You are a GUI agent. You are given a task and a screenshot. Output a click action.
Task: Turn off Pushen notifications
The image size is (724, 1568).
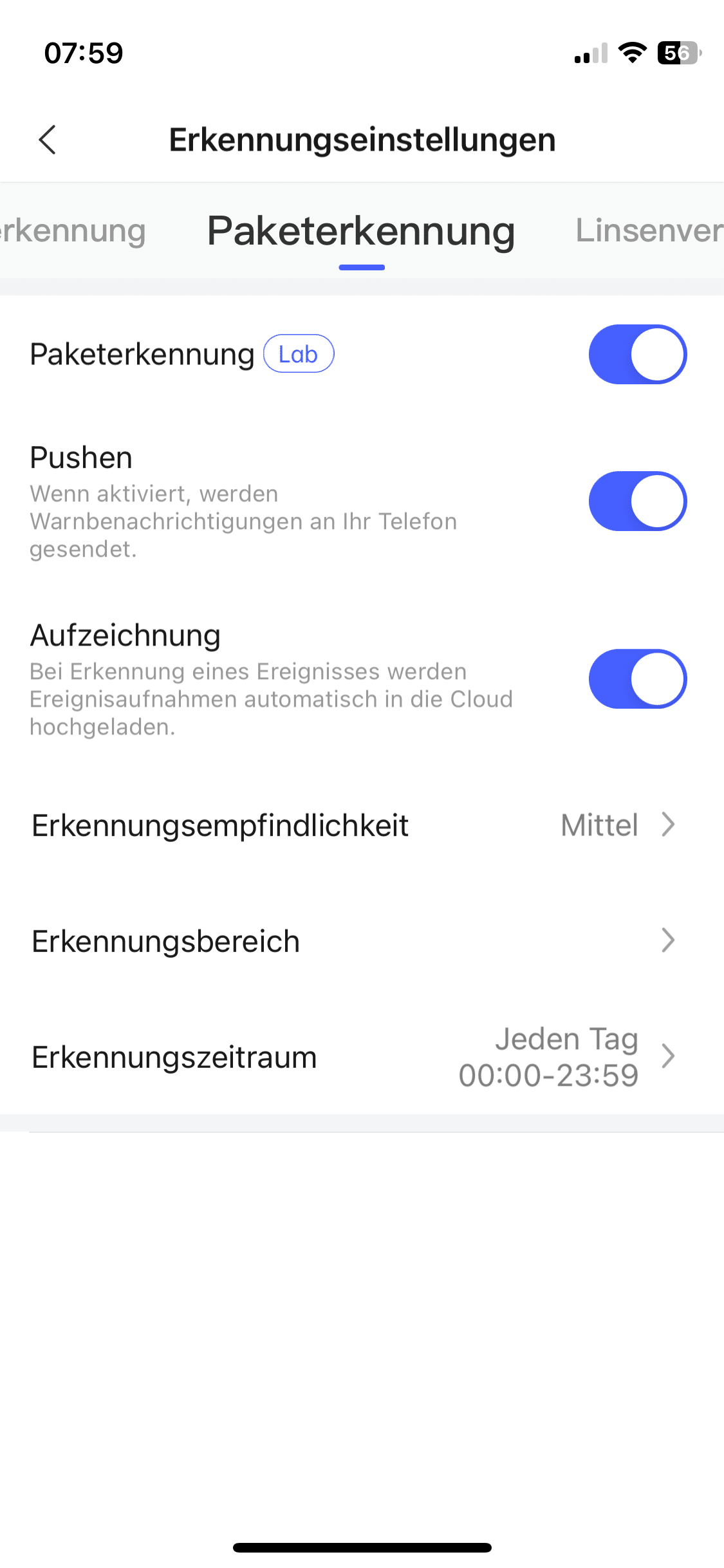click(x=637, y=501)
